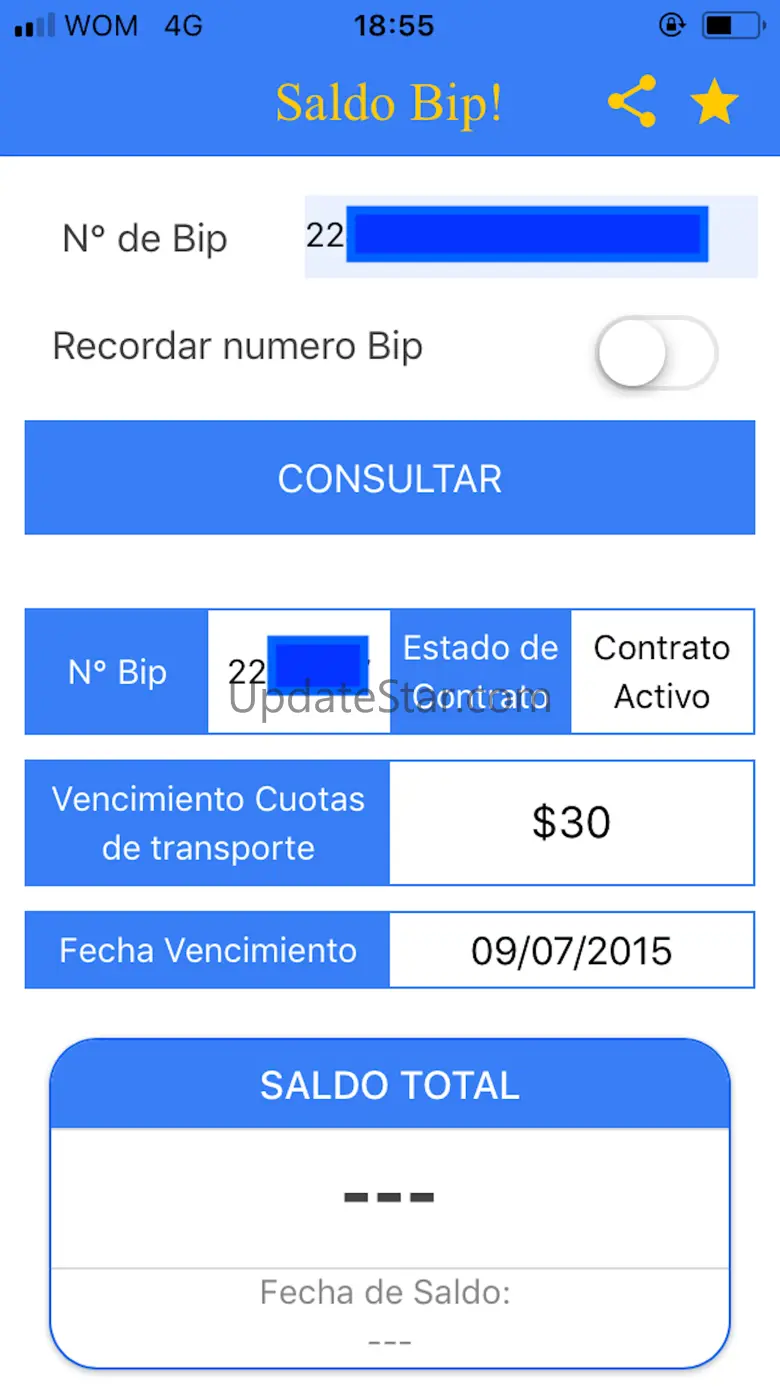
Task: Enable Recordar numero Bip switch
Action: 656,353
